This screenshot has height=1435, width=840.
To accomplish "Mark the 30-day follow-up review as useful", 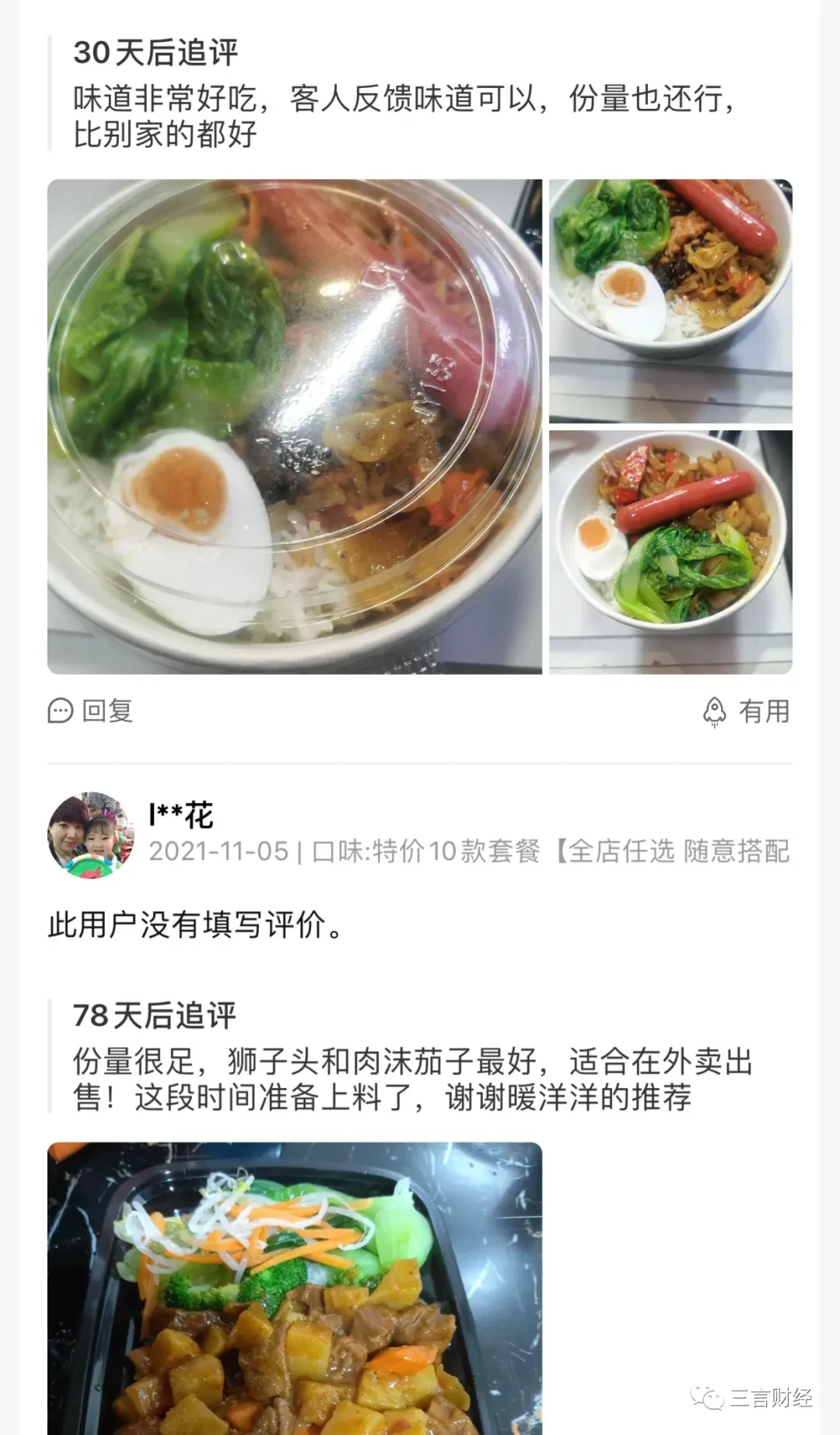I will tap(746, 710).
